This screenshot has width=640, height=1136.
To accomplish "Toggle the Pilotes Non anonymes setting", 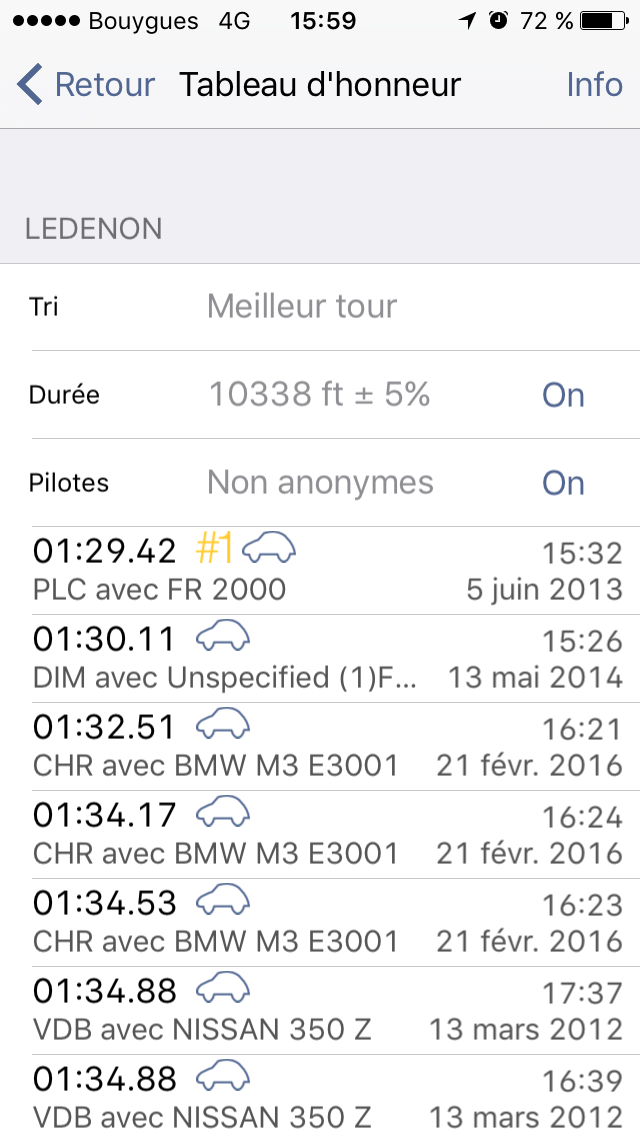I will point(563,483).
